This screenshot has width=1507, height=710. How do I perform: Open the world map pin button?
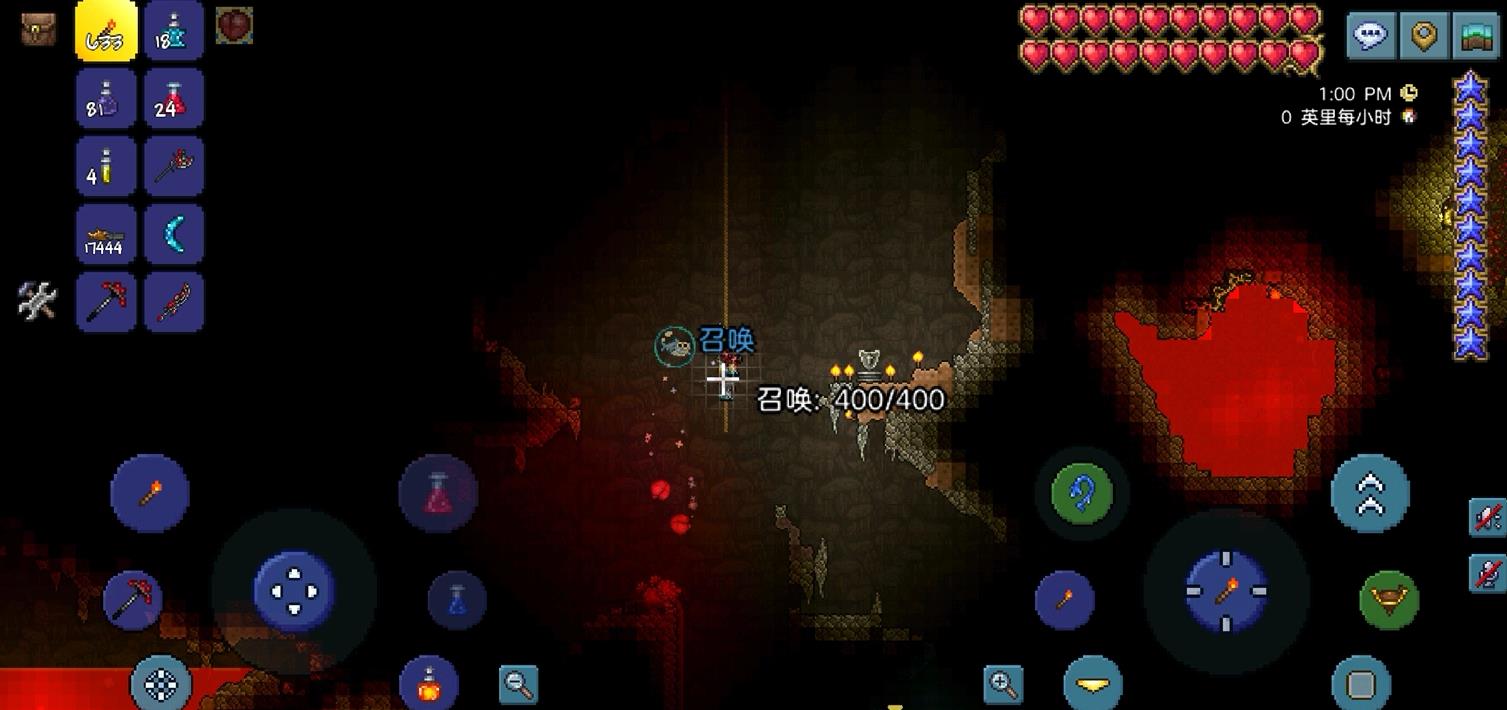[x=1423, y=36]
